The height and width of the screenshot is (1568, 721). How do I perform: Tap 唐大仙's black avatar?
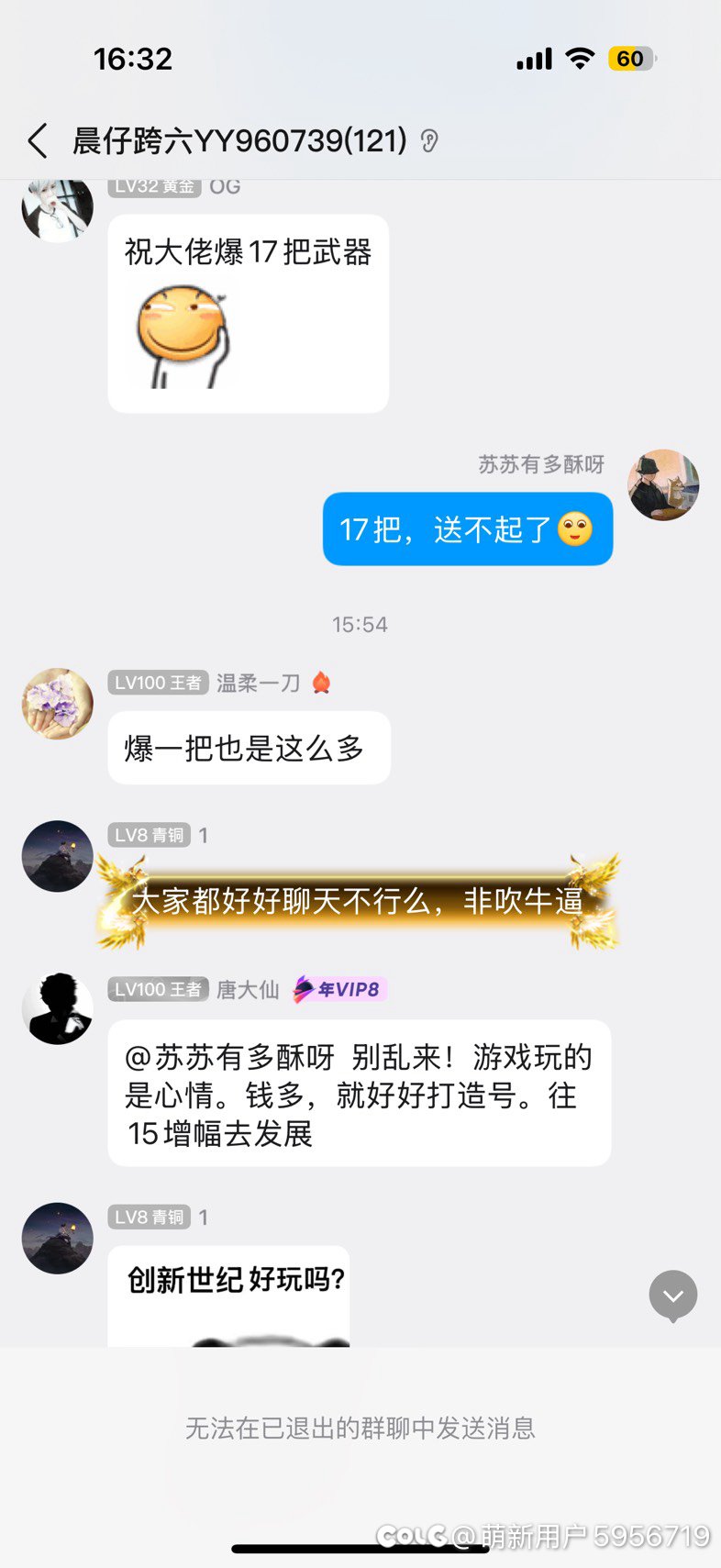tap(57, 1007)
